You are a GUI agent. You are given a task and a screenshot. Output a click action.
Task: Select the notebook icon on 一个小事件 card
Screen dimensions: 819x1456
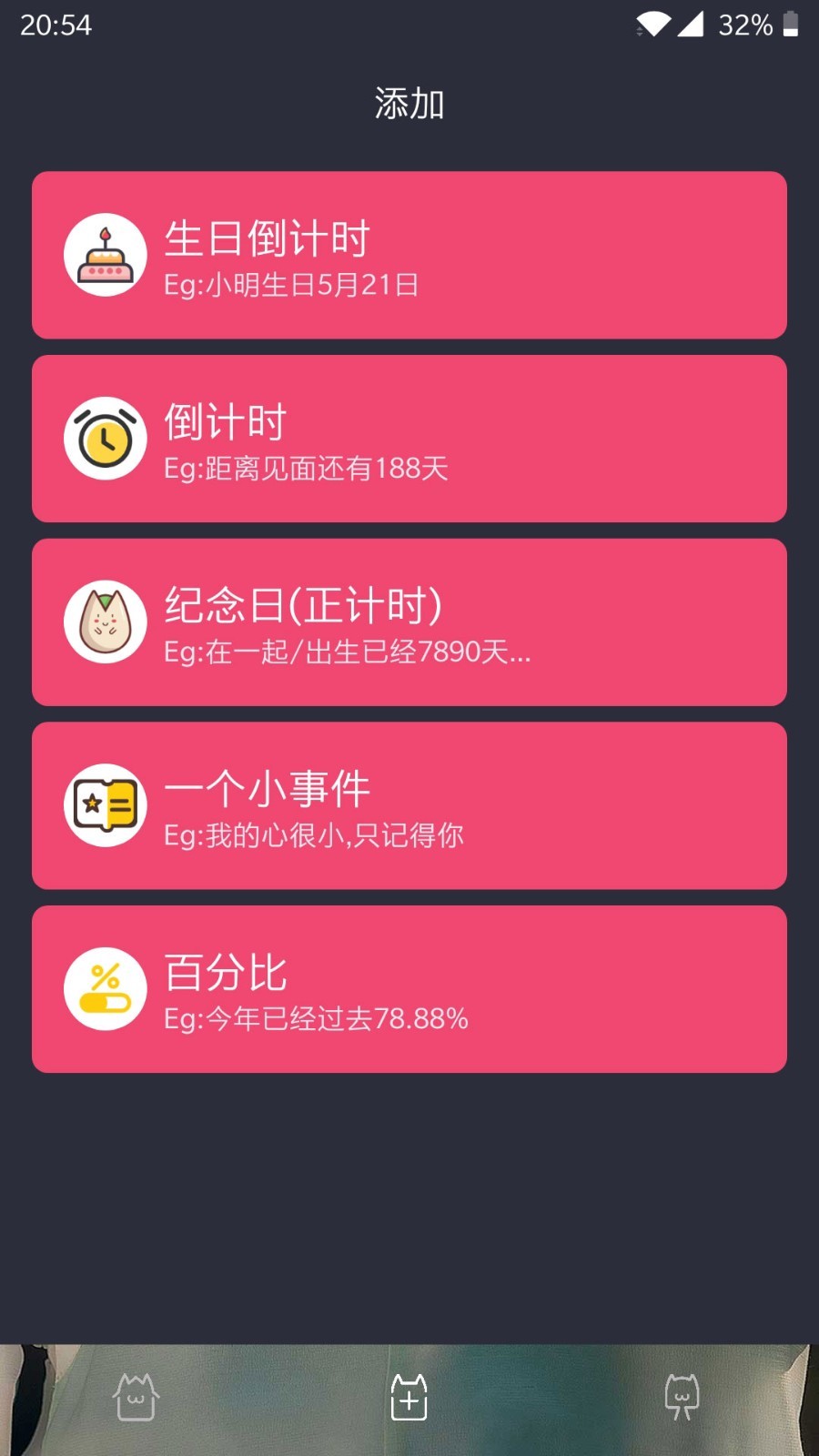(x=105, y=806)
